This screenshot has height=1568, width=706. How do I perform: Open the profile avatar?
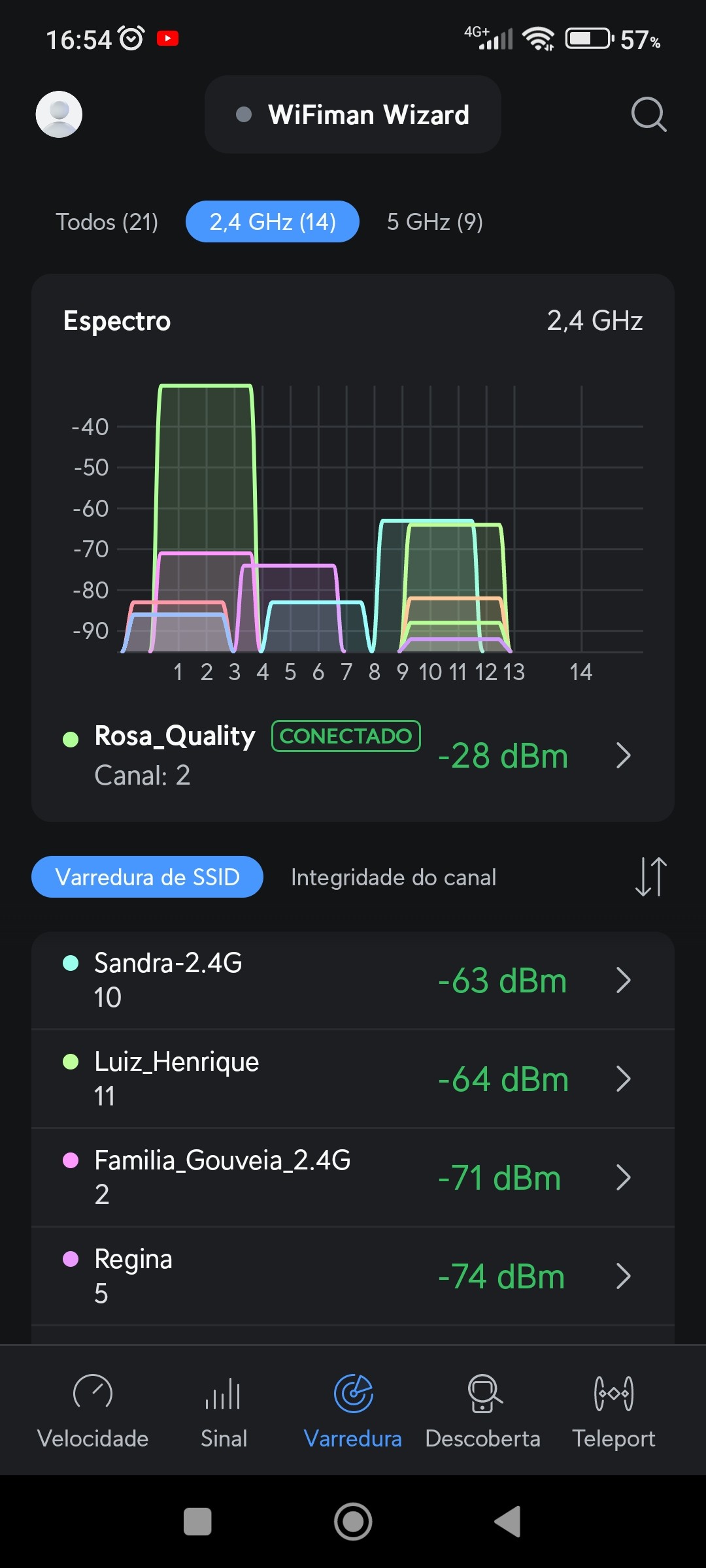[x=59, y=114]
